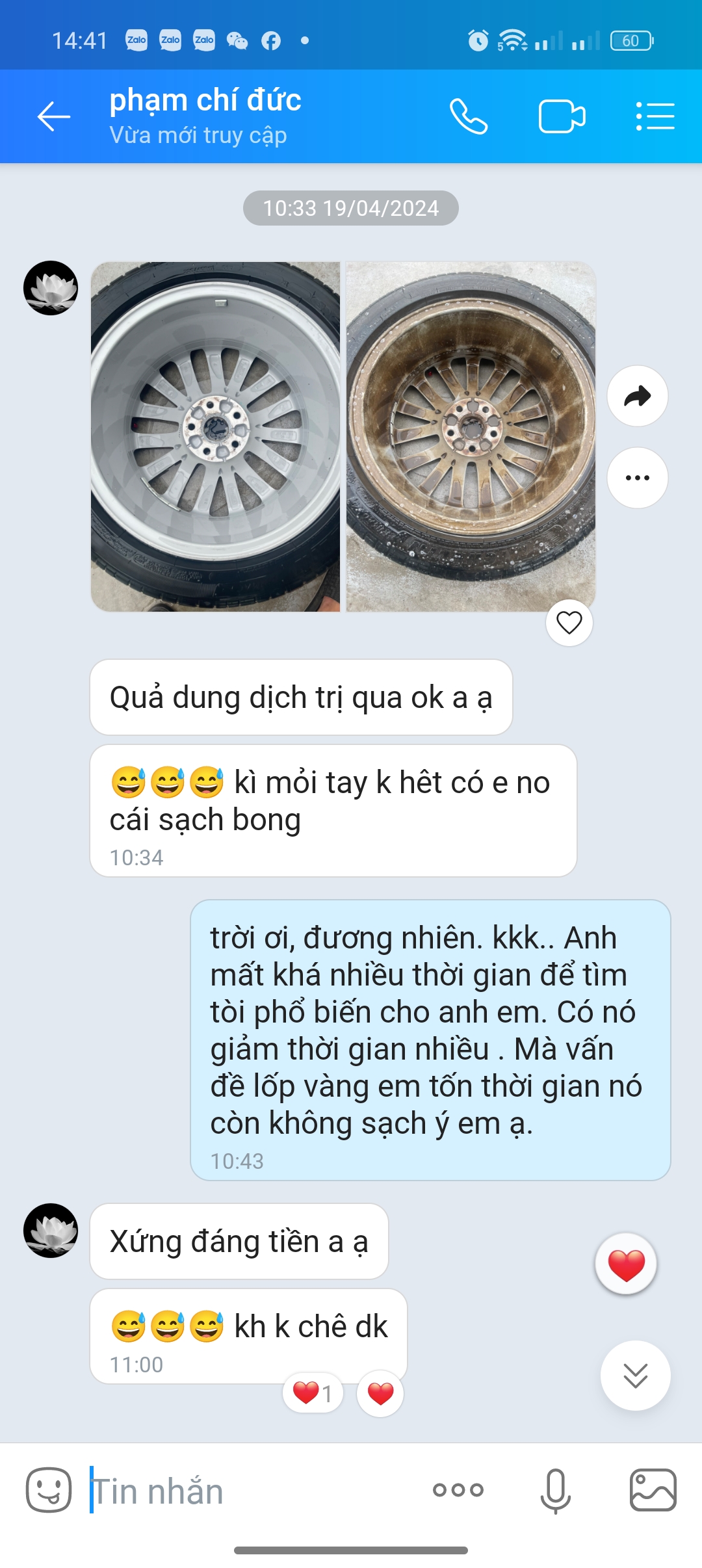Go back from the chat with phạm chí đức
The height and width of the screenshot is (1568, 702).
pos(53,117)
